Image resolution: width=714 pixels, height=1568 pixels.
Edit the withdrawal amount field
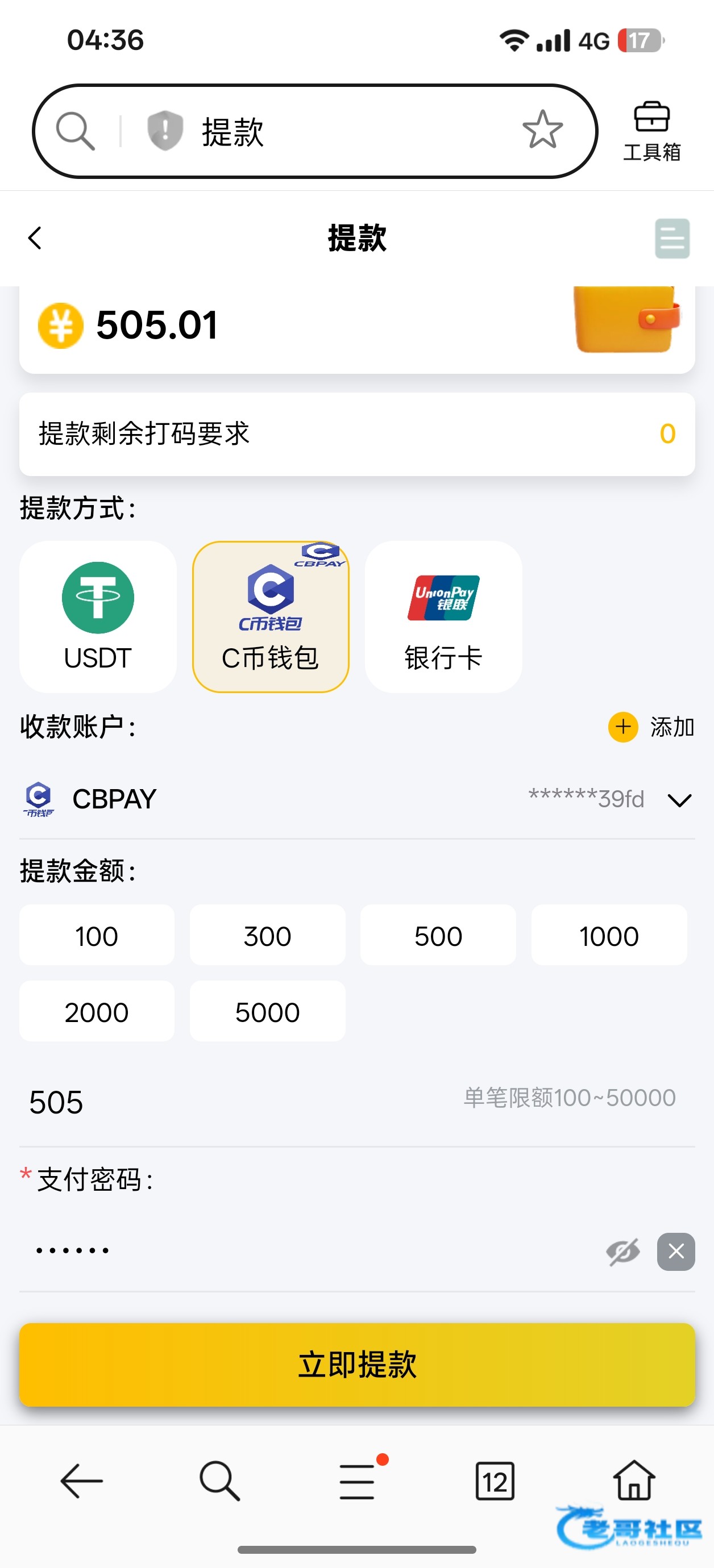pyautogui.click(x=231, y=1102)
